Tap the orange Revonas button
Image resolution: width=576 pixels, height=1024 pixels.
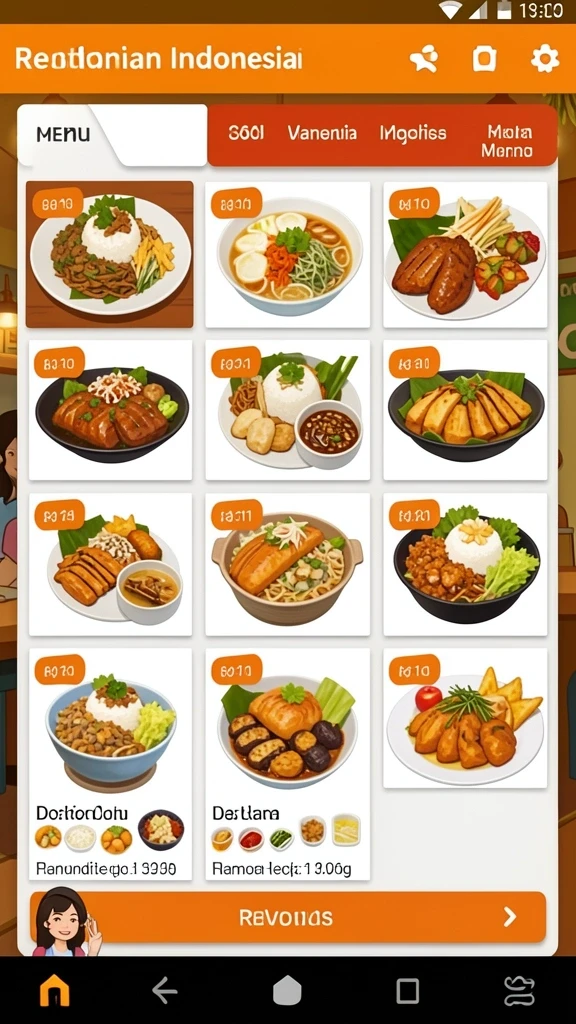tap(287, 918)
